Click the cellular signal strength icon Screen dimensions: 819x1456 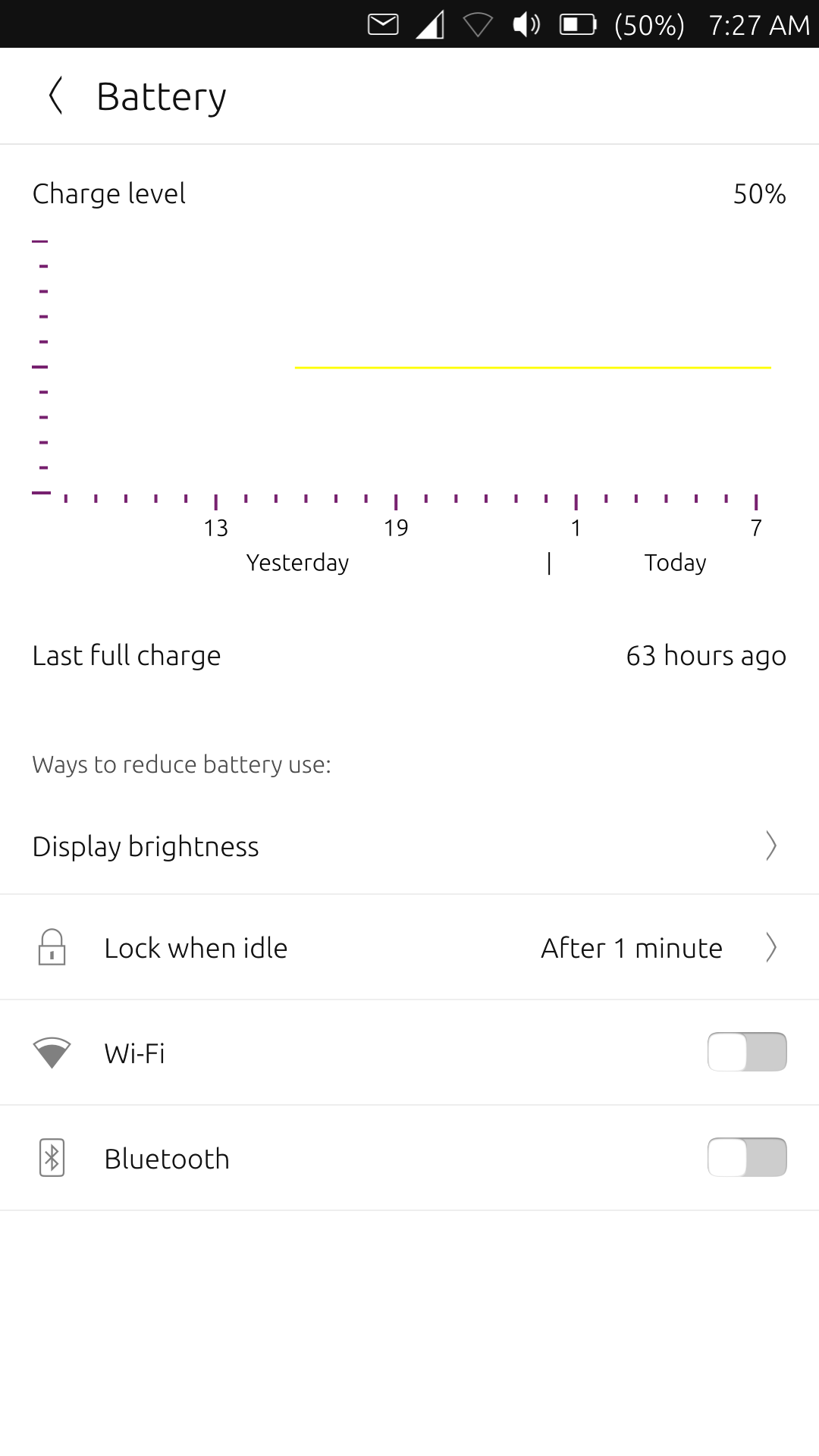pos(431,24)
